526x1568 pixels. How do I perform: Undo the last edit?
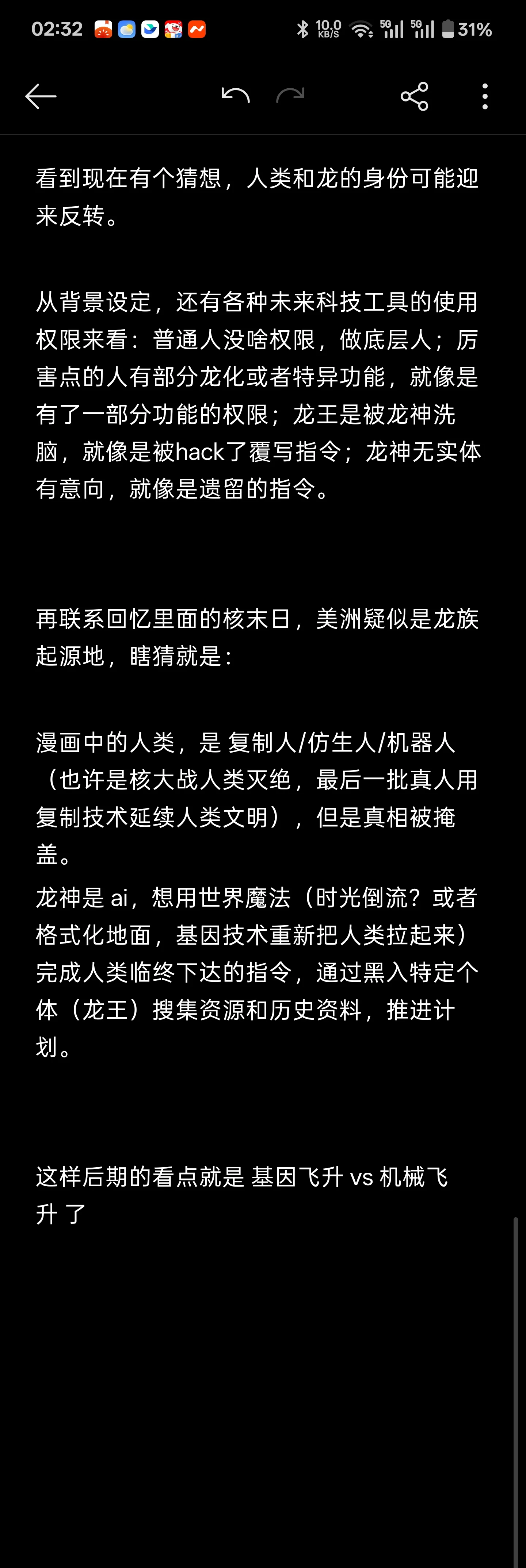click(x=235, y=96)
